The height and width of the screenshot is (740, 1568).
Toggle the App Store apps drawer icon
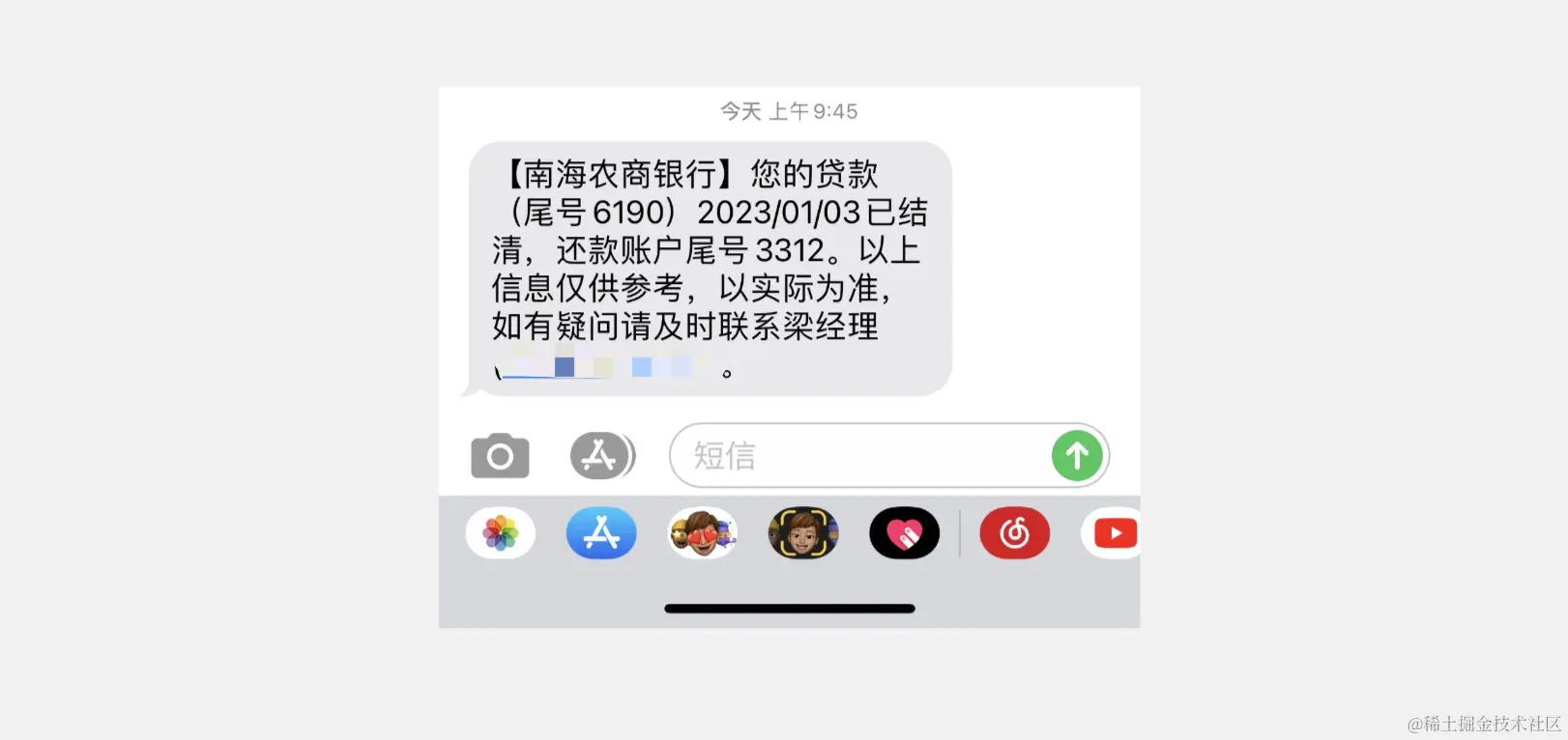[601, 456]
